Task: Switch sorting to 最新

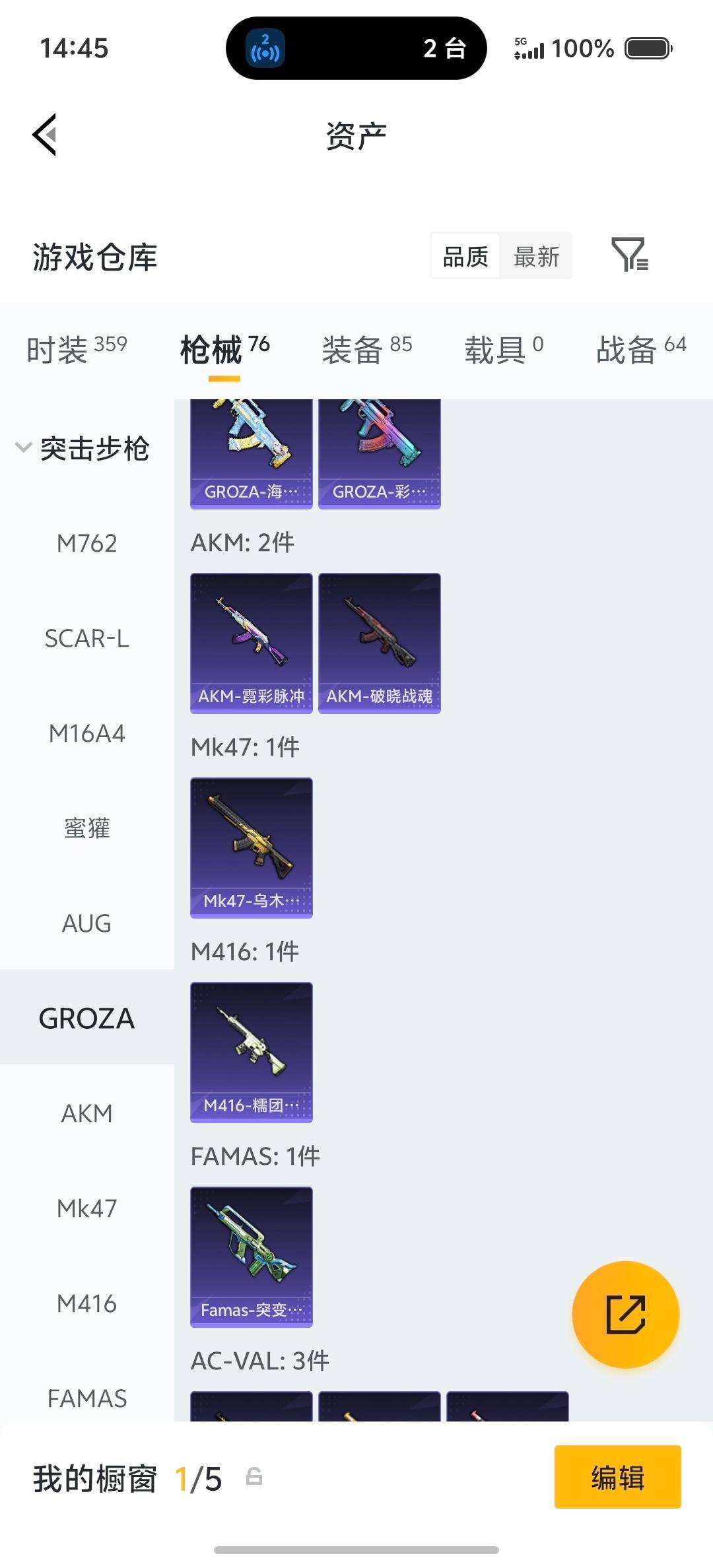Action: click(x=537, y=256)
